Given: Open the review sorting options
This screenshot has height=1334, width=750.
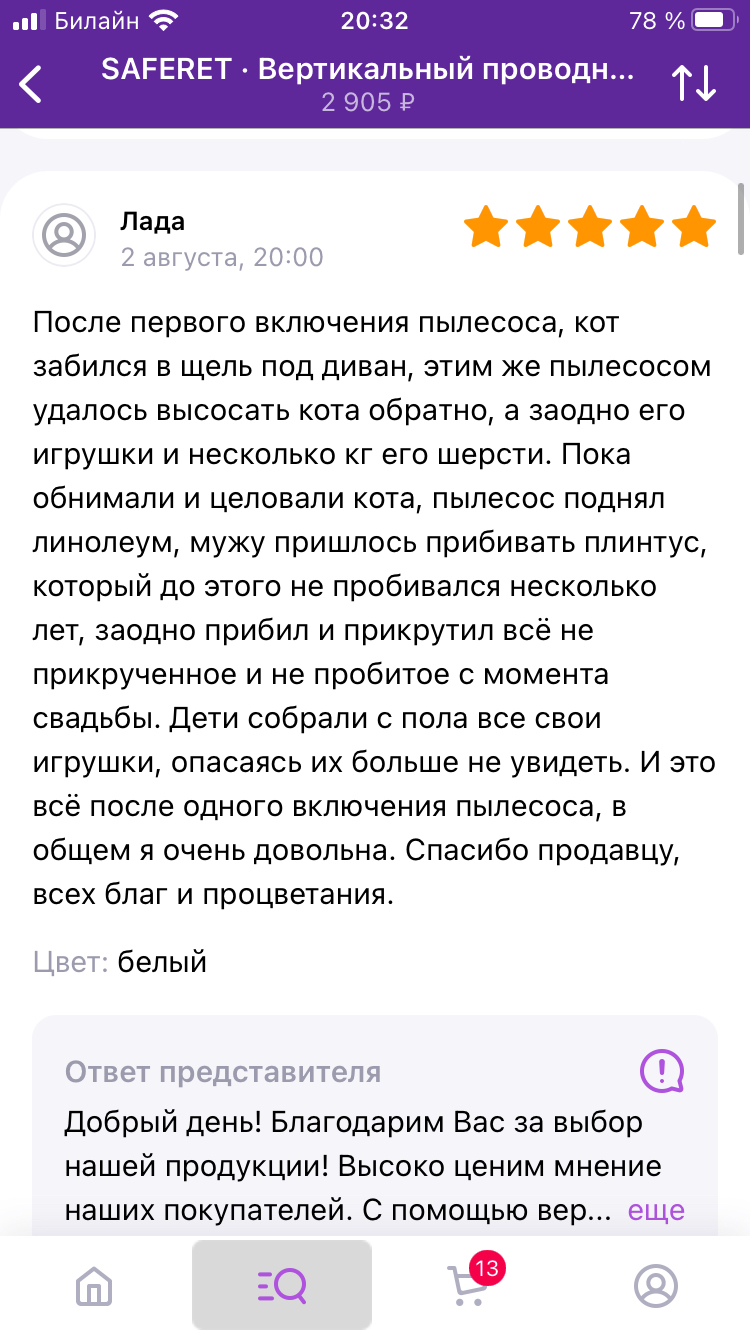Looking at the screenshot, I should point(694,84).
